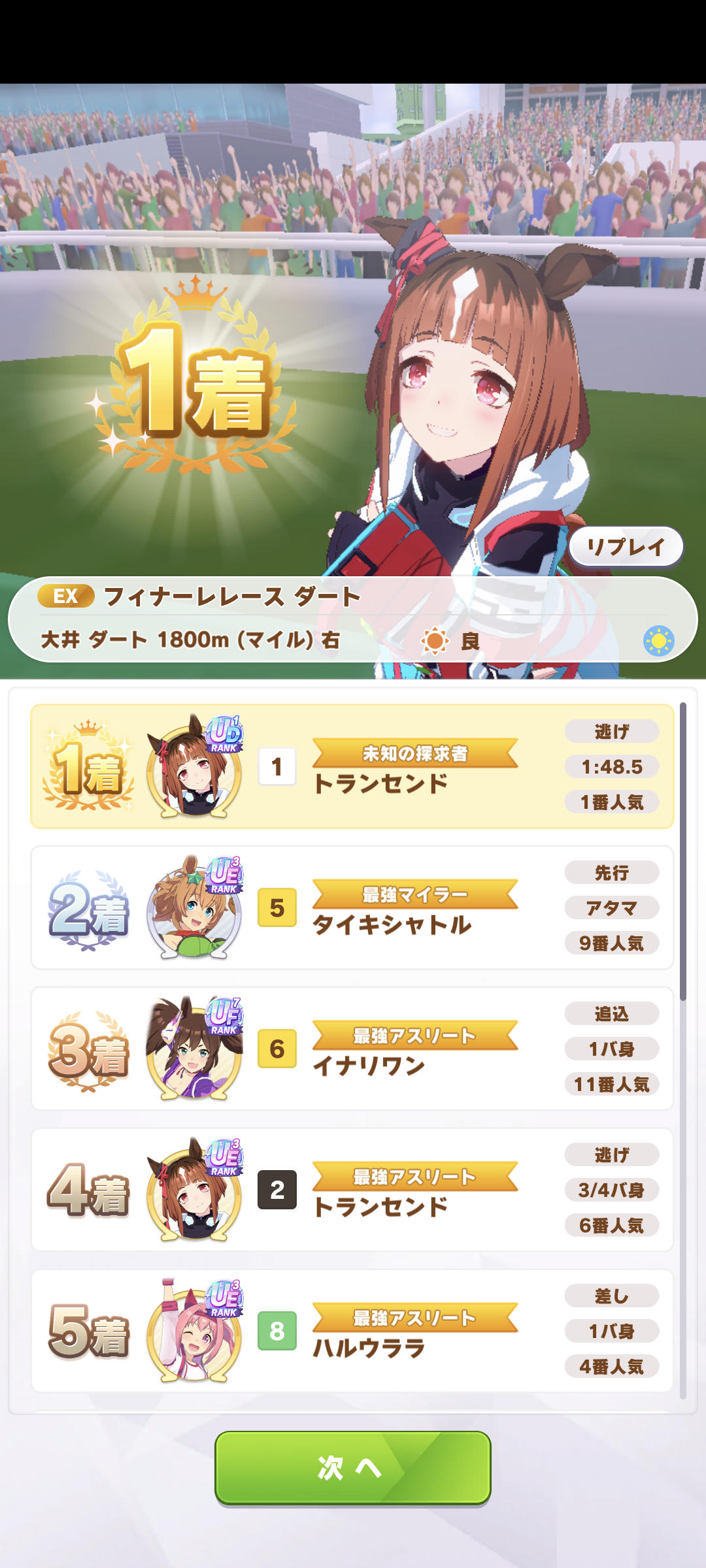Open the 1st place トランセンド result row
The width and height of the screenshot is (706, 1568).
click(x=352, y=766)
